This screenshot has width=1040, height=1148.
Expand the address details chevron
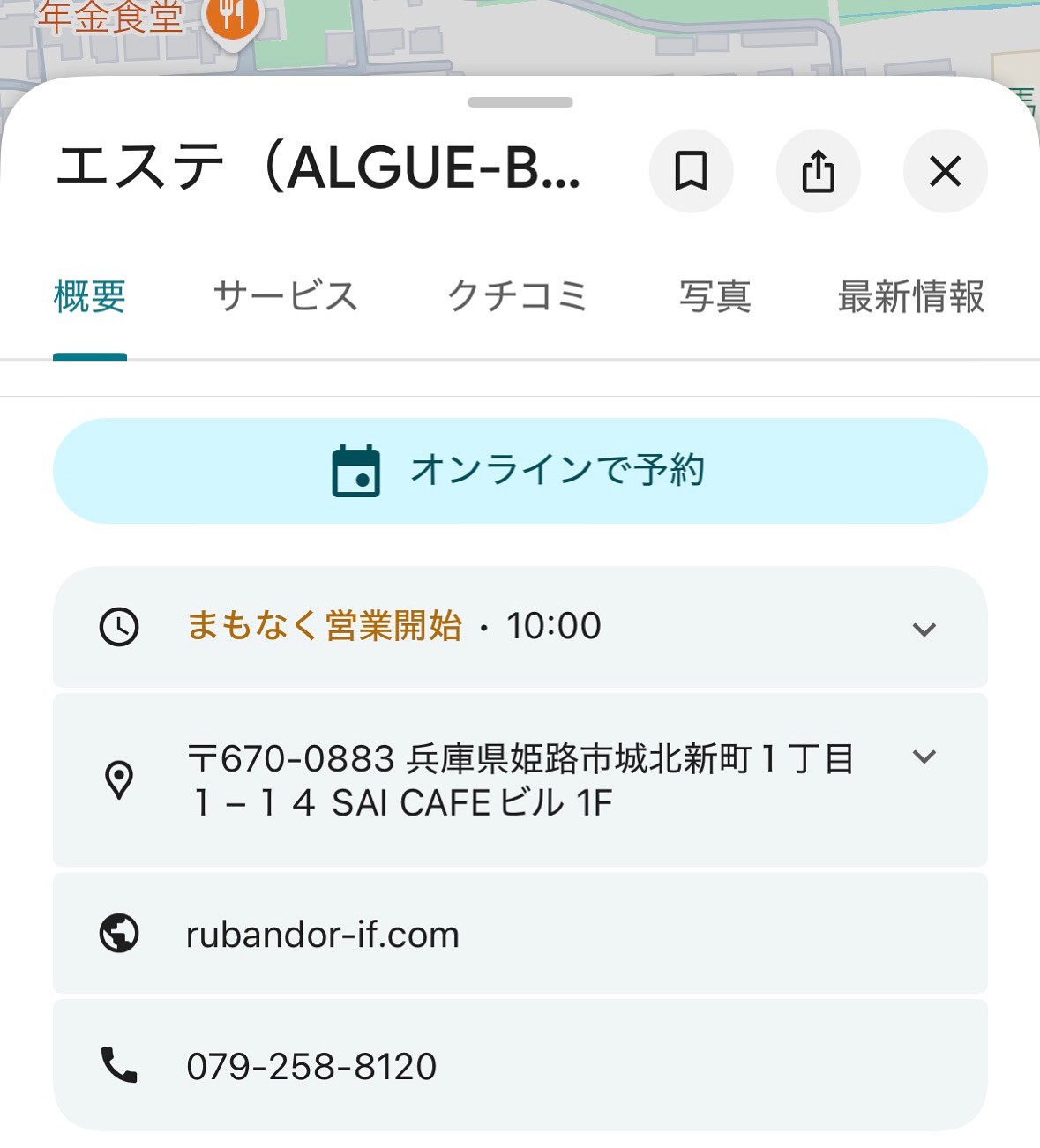924,757
